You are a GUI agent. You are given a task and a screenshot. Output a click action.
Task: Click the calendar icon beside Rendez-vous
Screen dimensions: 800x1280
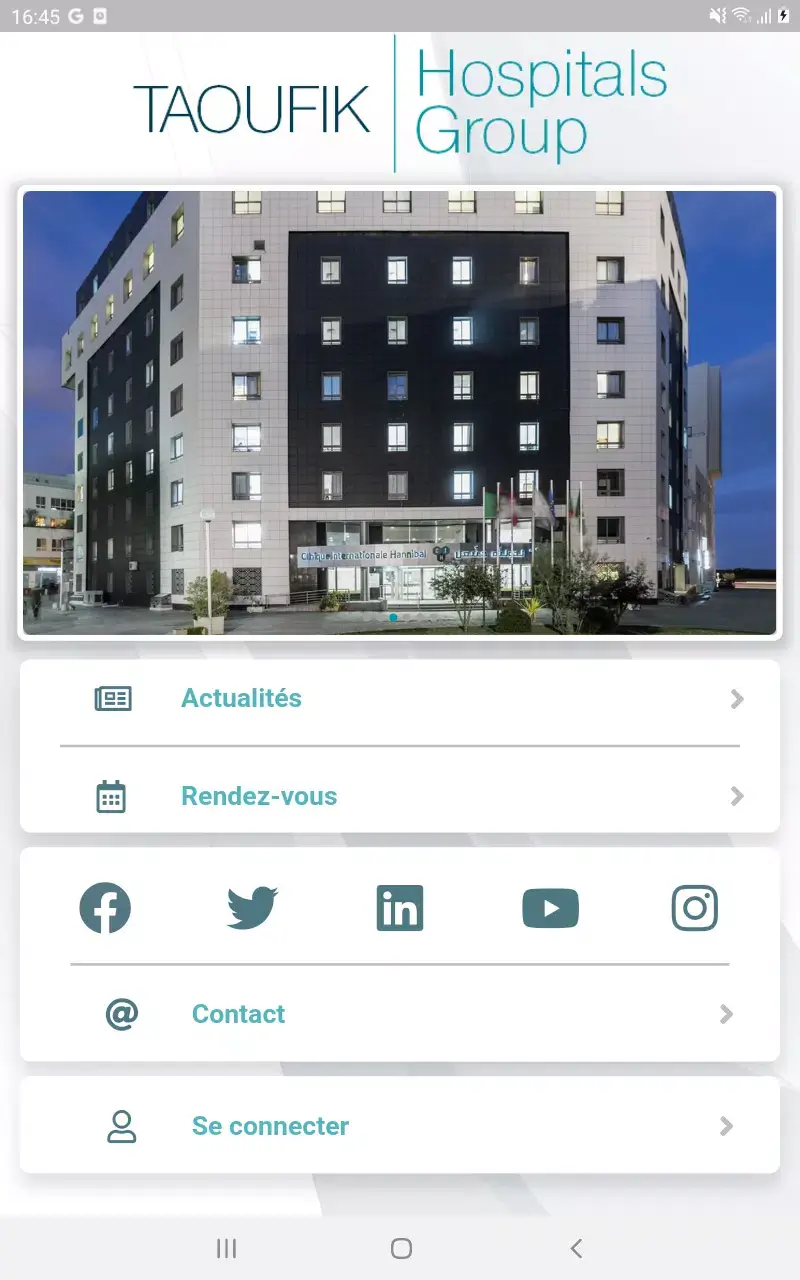pos(113,796)
